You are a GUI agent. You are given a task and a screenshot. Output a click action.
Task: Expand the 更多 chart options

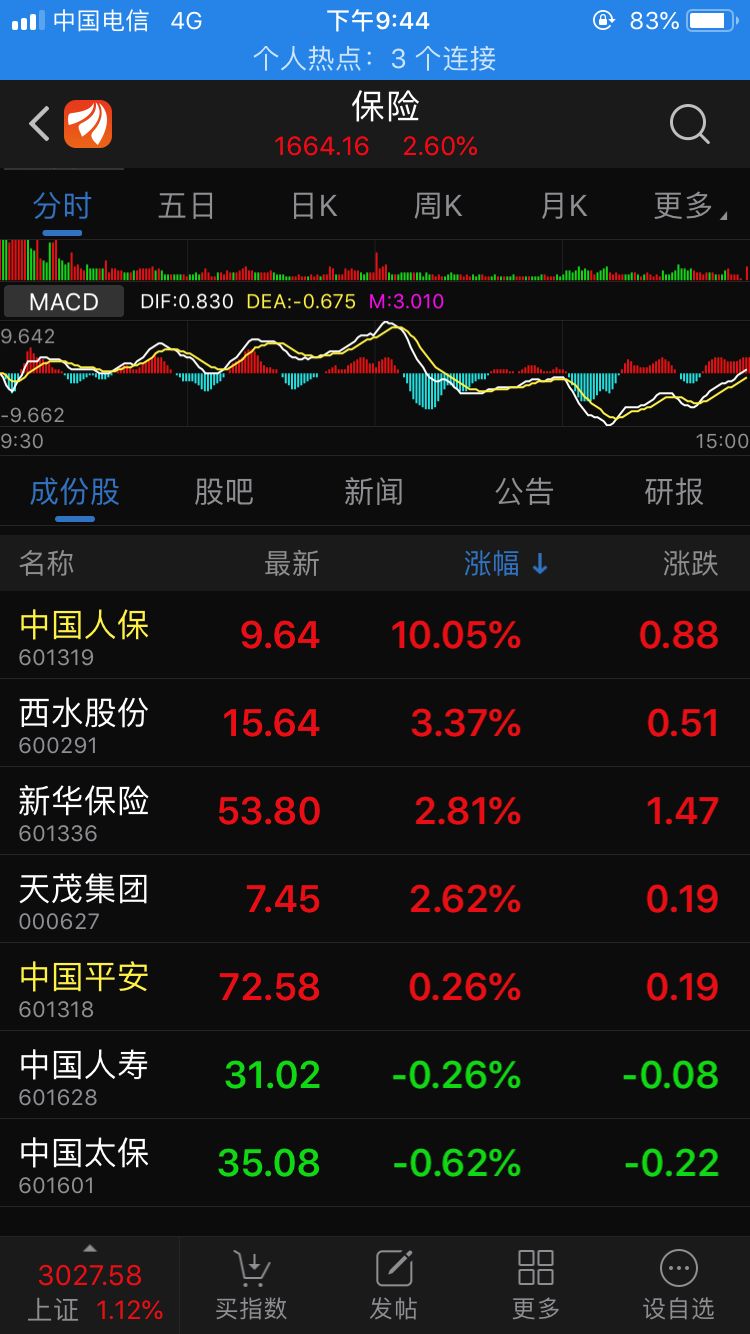pyautogui.click(x=688, y=206)
